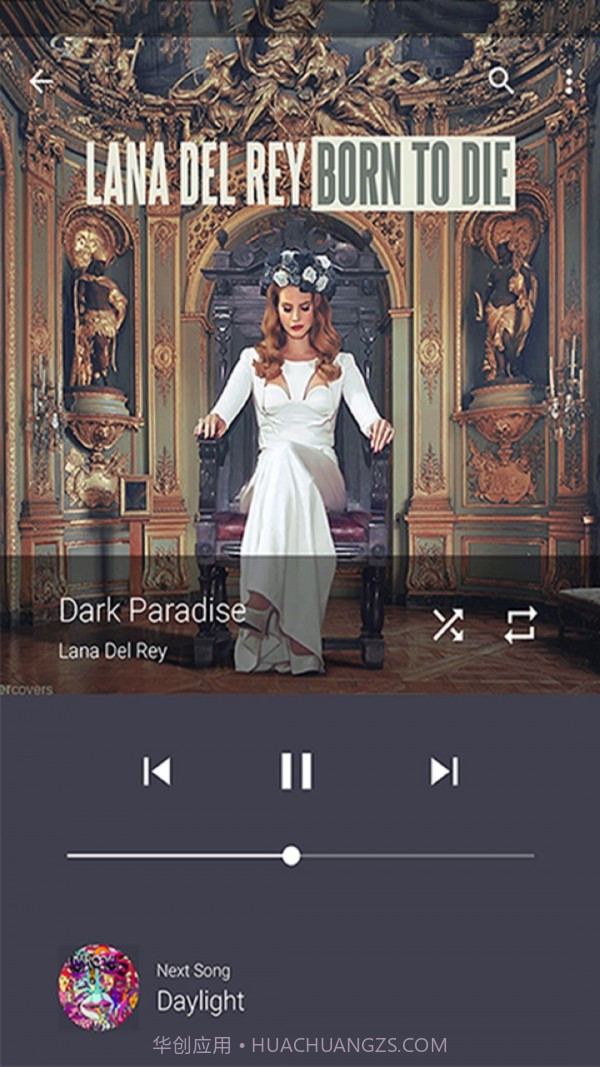Open the next song Daylight
Screen dimensions: 600x1067
[x=200, y=987]
